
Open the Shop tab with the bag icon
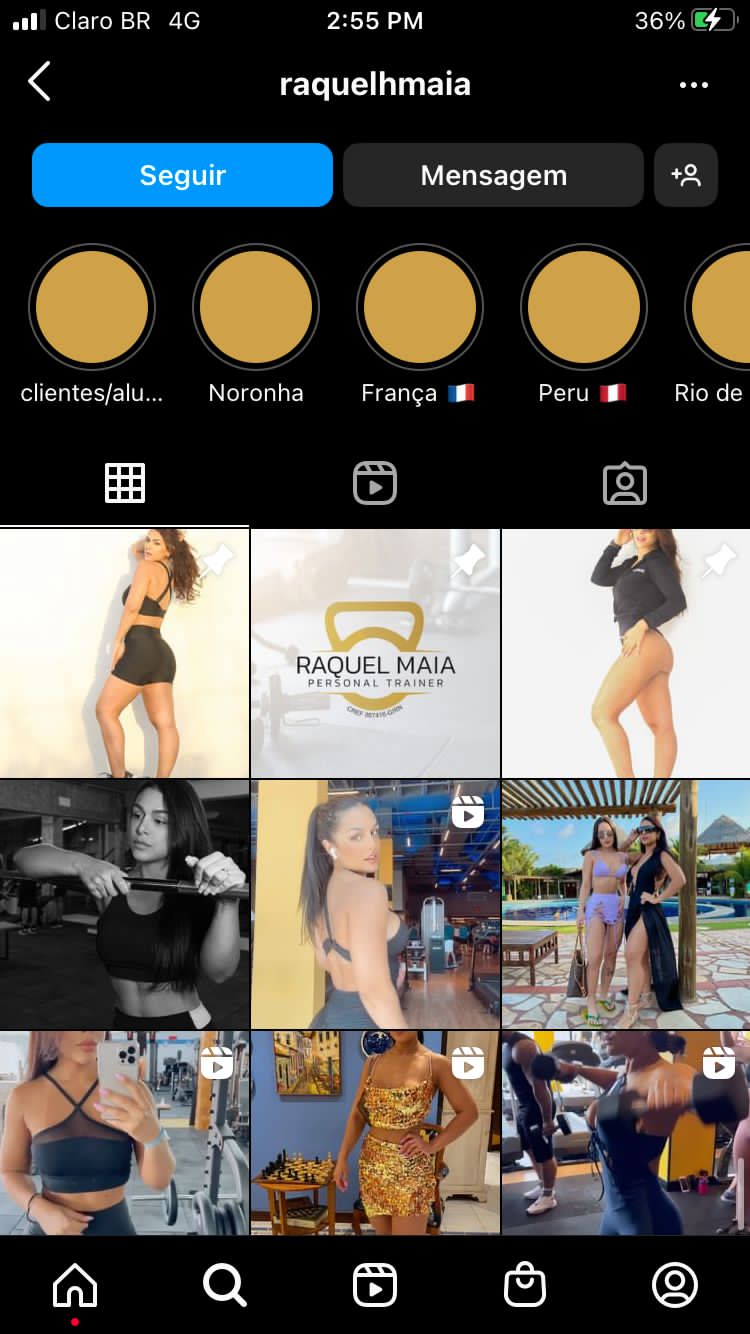(x=525, y=1285)
